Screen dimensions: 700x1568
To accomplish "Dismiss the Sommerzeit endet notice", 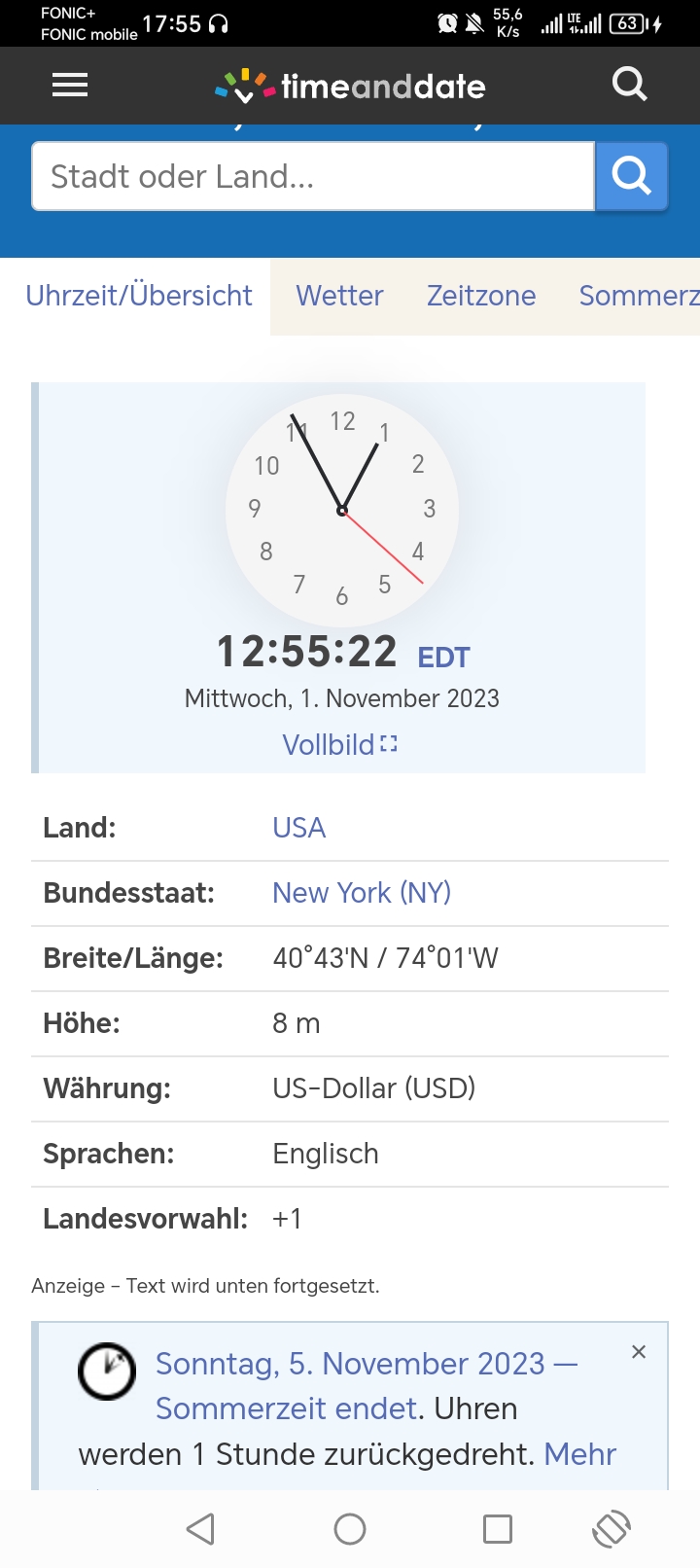I will pos(639,1352).
